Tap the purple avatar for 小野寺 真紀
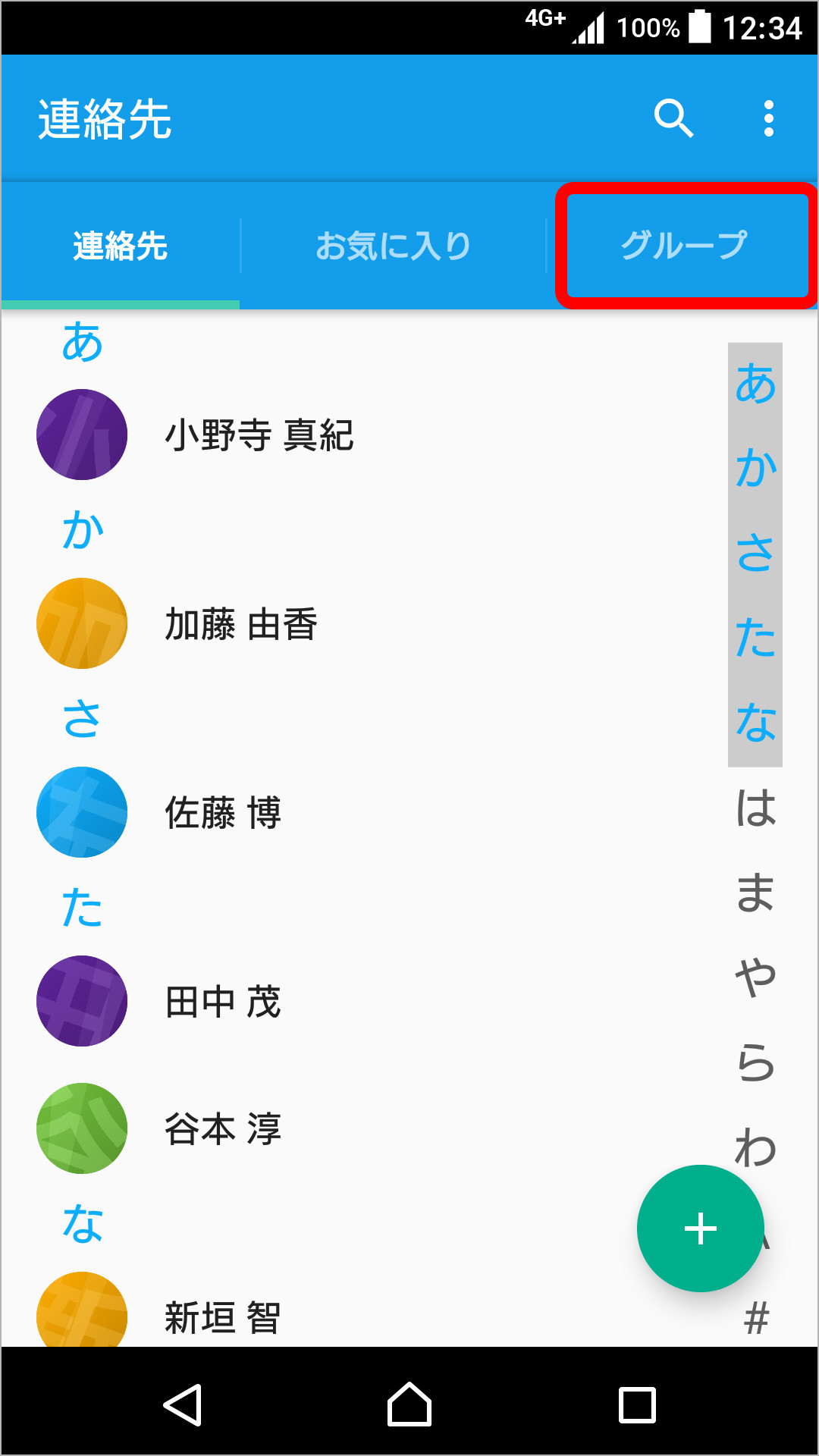The image size is (819, 1456). point(82,434)
